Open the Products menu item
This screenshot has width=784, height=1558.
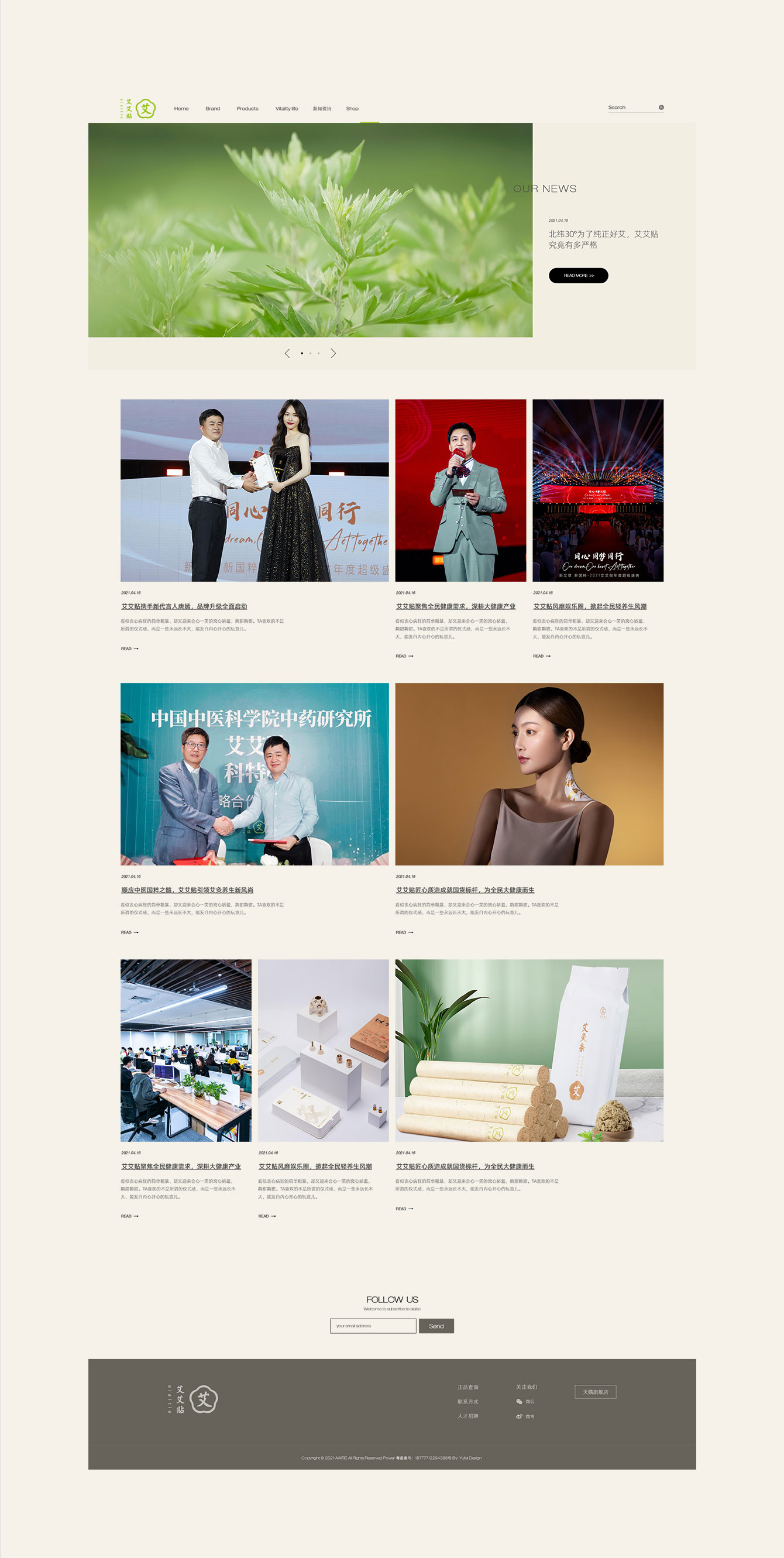(x=247, y=109)
